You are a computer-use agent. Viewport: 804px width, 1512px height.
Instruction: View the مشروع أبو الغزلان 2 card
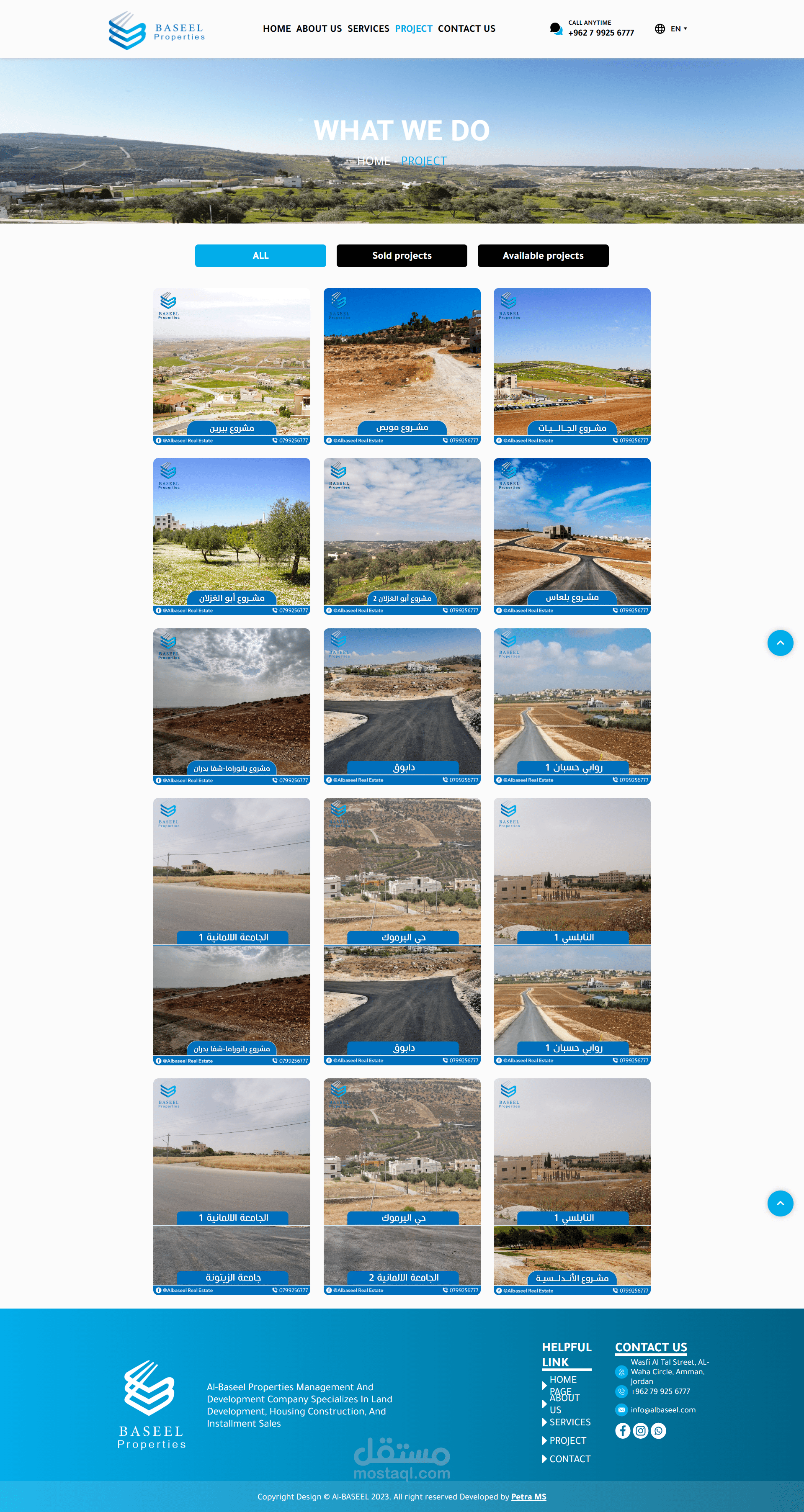pyautogui.click(x=402, y=537)
